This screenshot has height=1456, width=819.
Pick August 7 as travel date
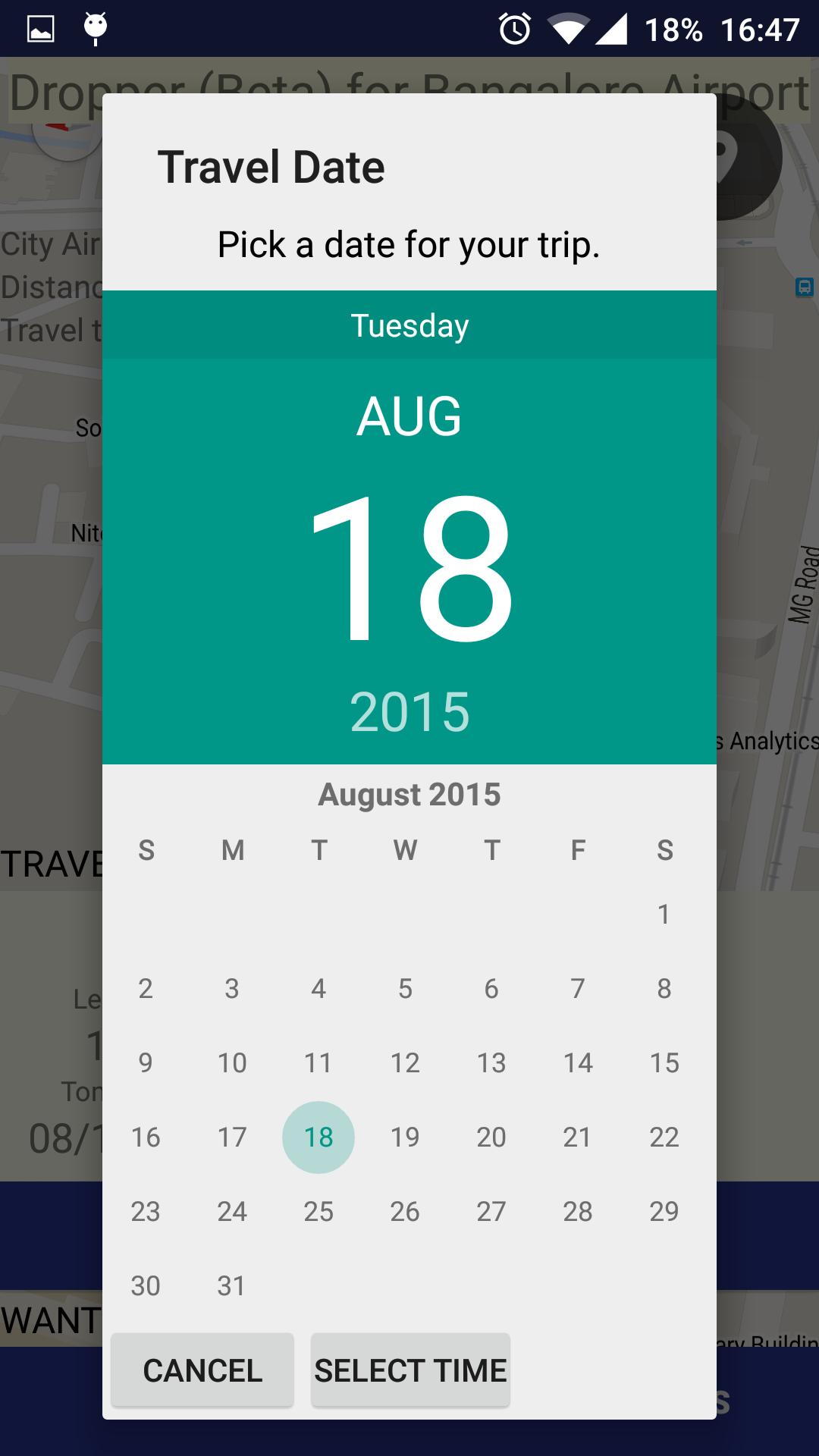(578, 989)
